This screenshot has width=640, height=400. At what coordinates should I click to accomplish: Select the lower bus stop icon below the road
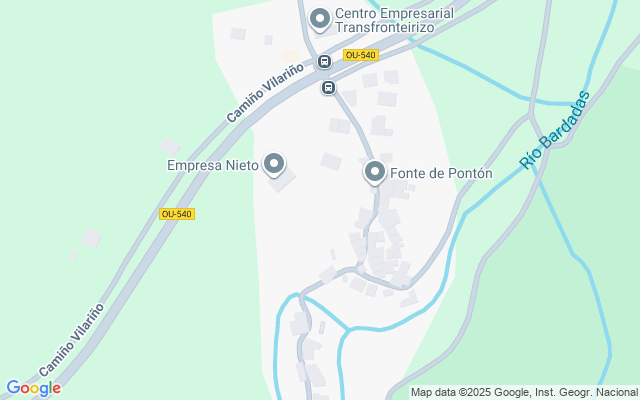click(328, 88)
